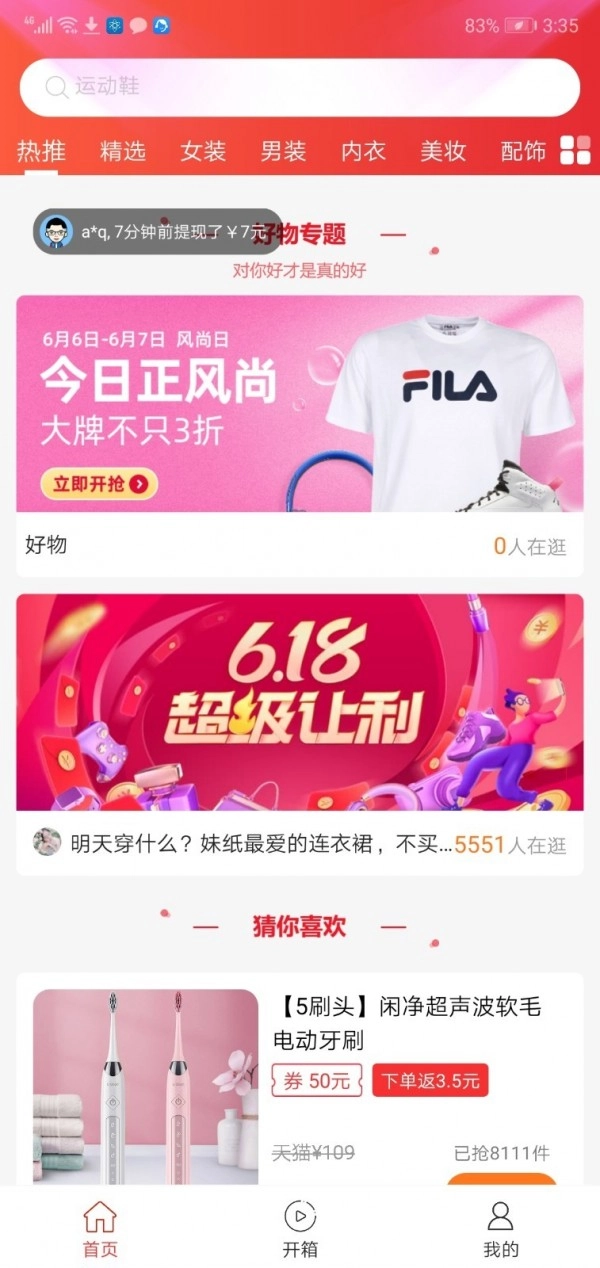Open the all-categories grid icon
The image size is (600, 1268).
tap(575, 150)
